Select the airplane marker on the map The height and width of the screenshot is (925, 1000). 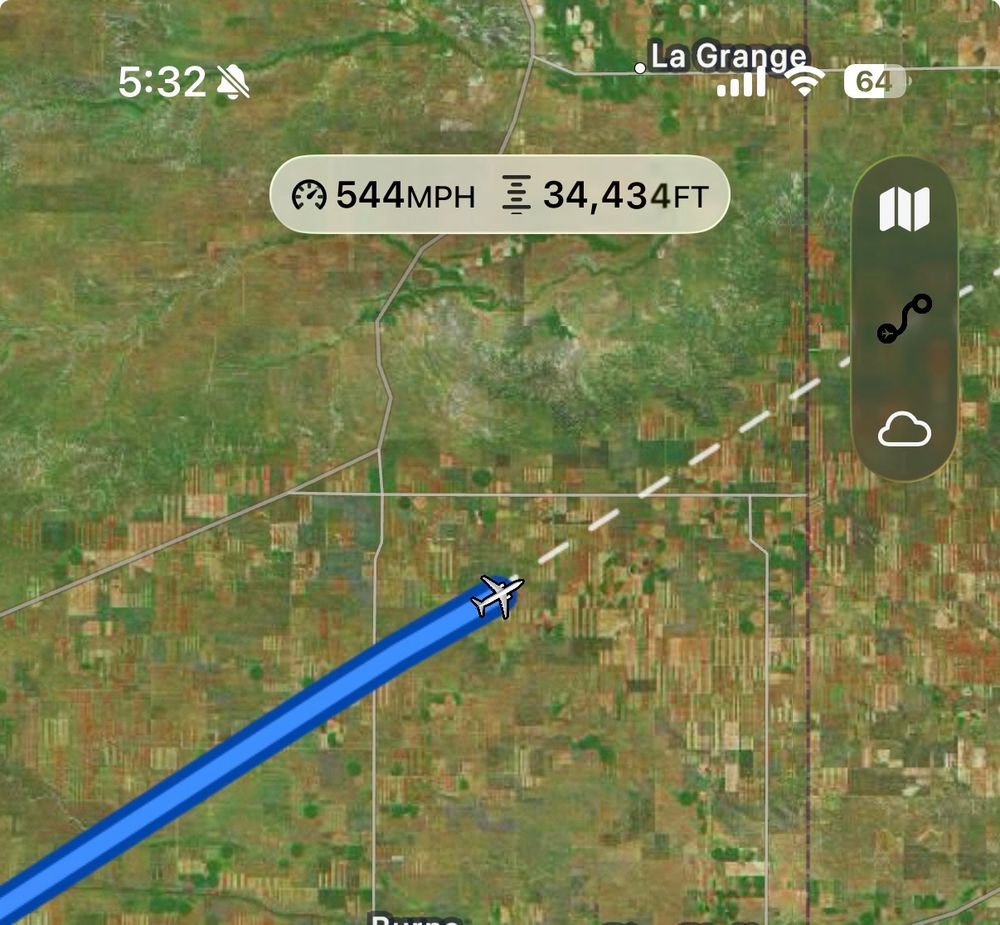point(497,597)
